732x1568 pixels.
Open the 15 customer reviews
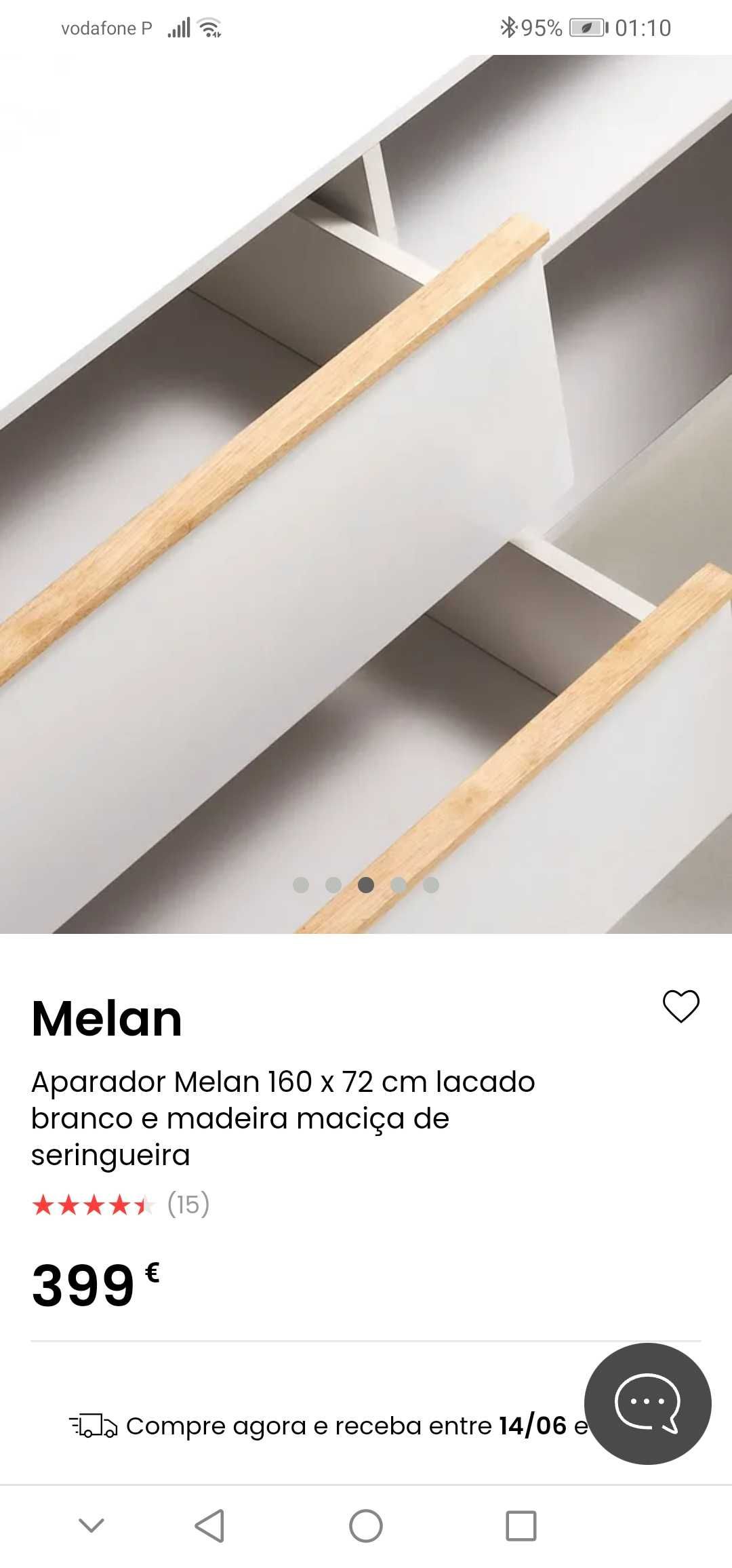(x=188, y=1204)
